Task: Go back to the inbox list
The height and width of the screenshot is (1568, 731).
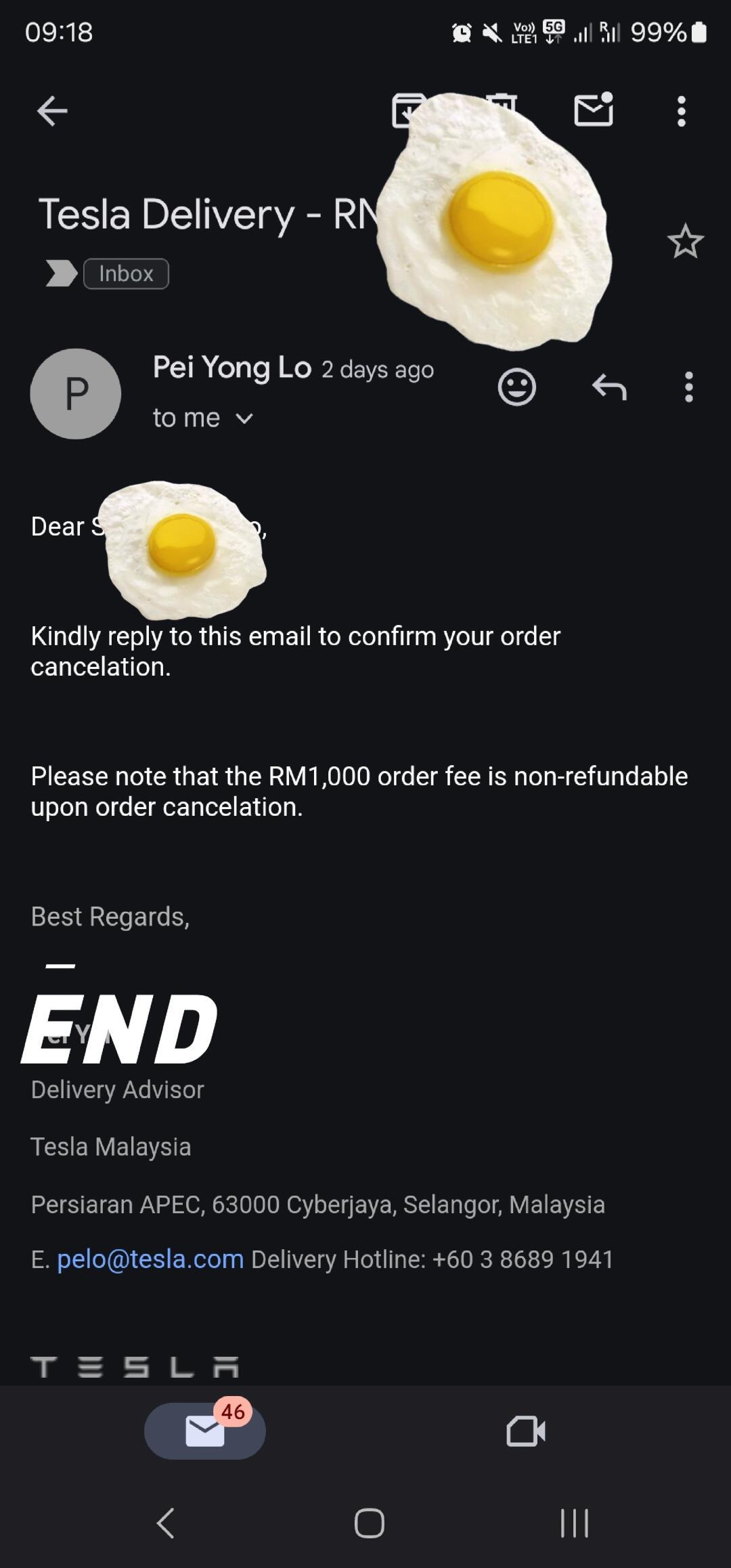Action: point(52,111)
